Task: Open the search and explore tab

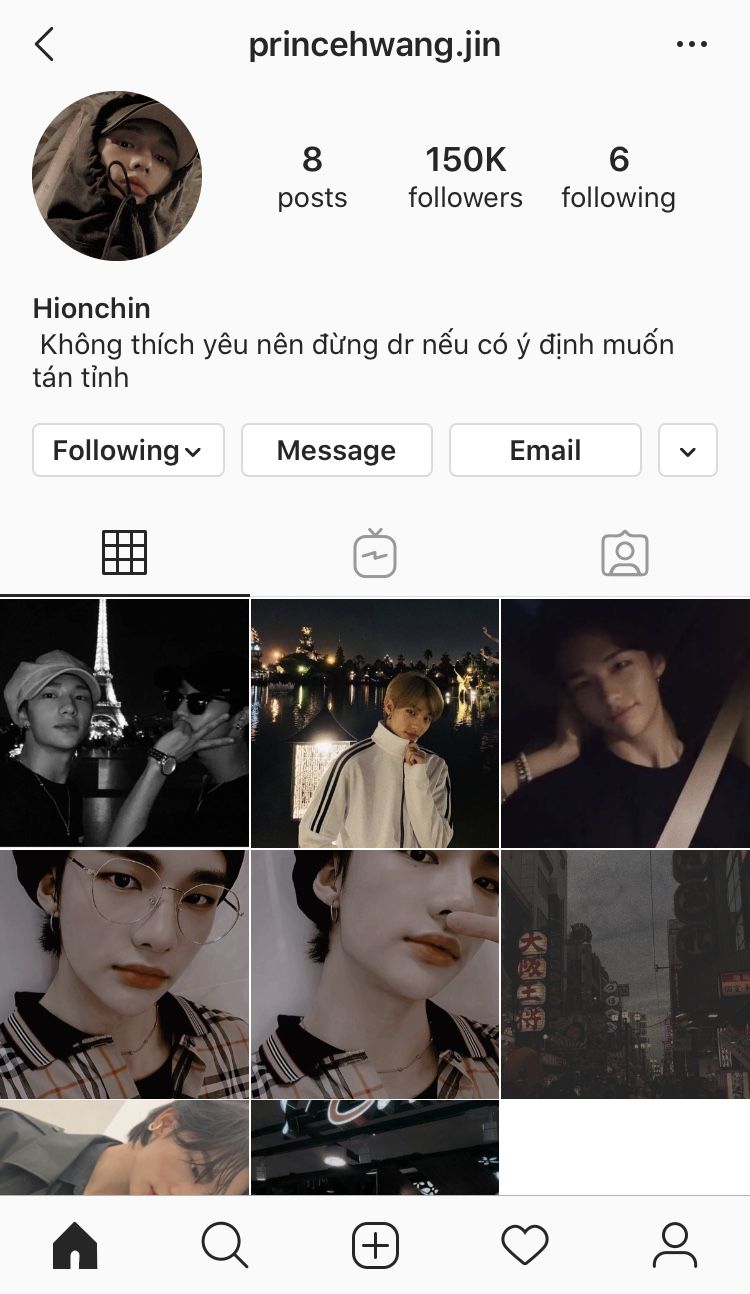Action: tap(225, 1246)
